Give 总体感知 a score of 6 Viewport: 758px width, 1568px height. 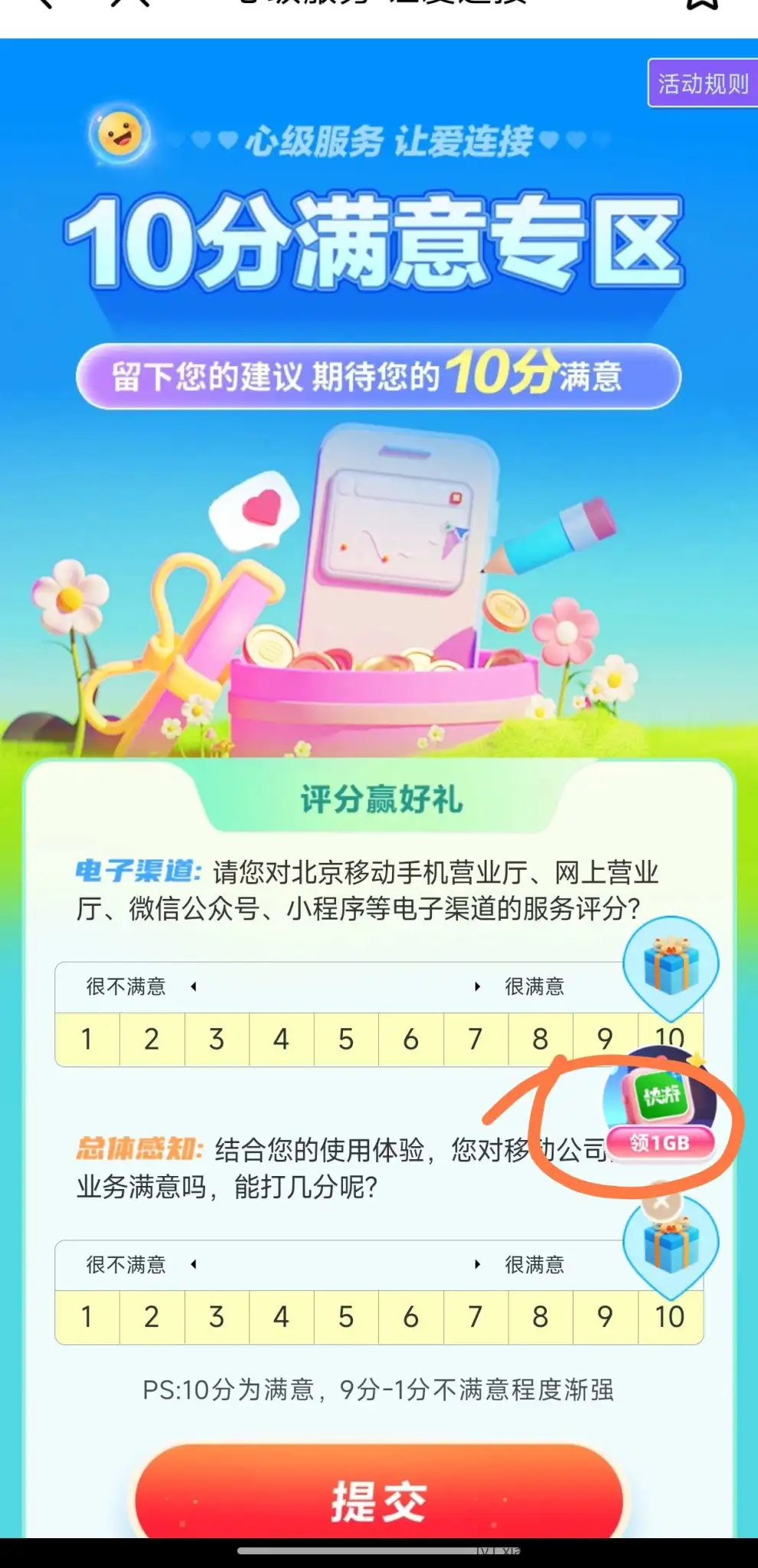click(x=411, y=1317)
